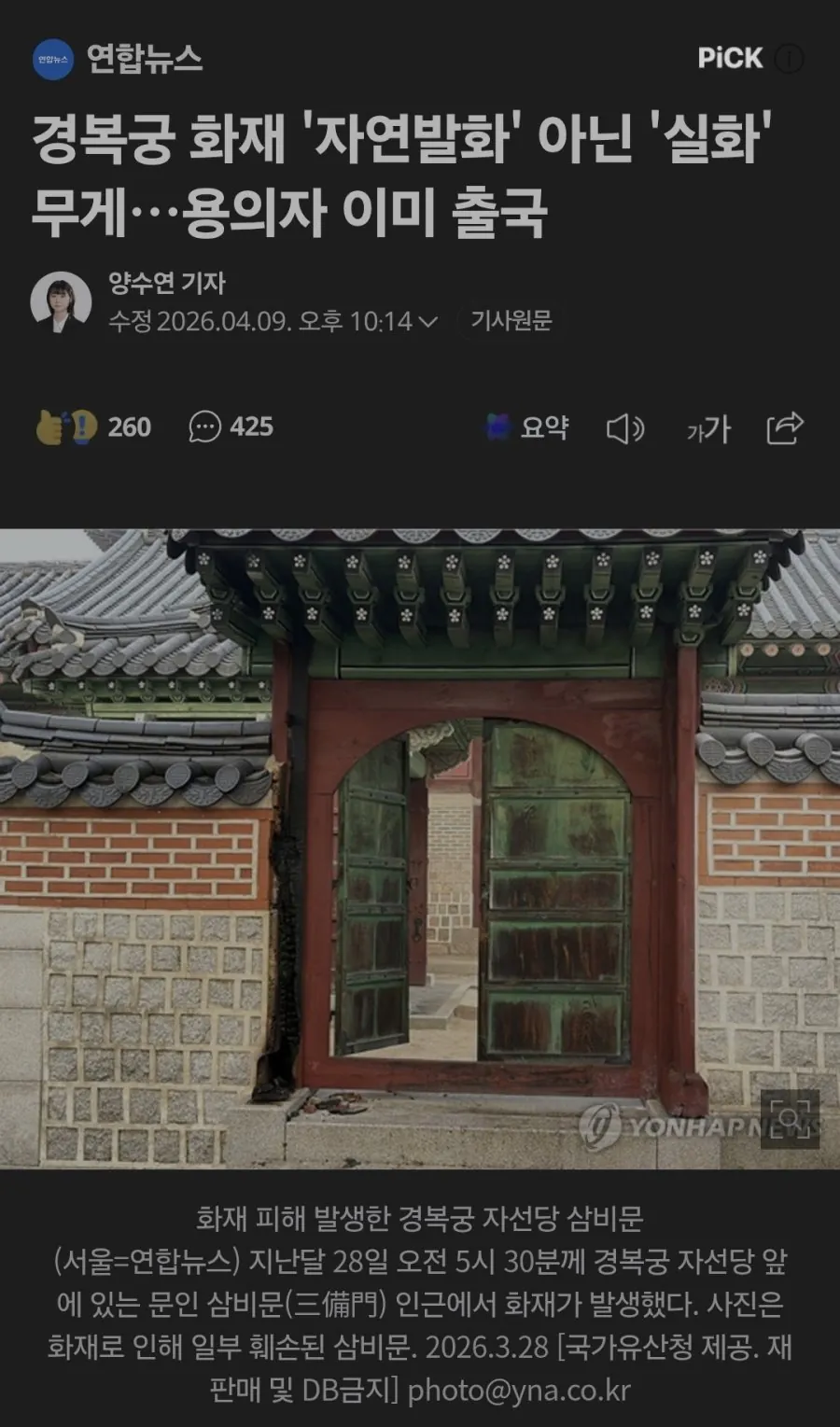This screenshot has width=840, height=1427.
Task: Open the 연합뉴스 publisher page
Action: pos(119,60)
